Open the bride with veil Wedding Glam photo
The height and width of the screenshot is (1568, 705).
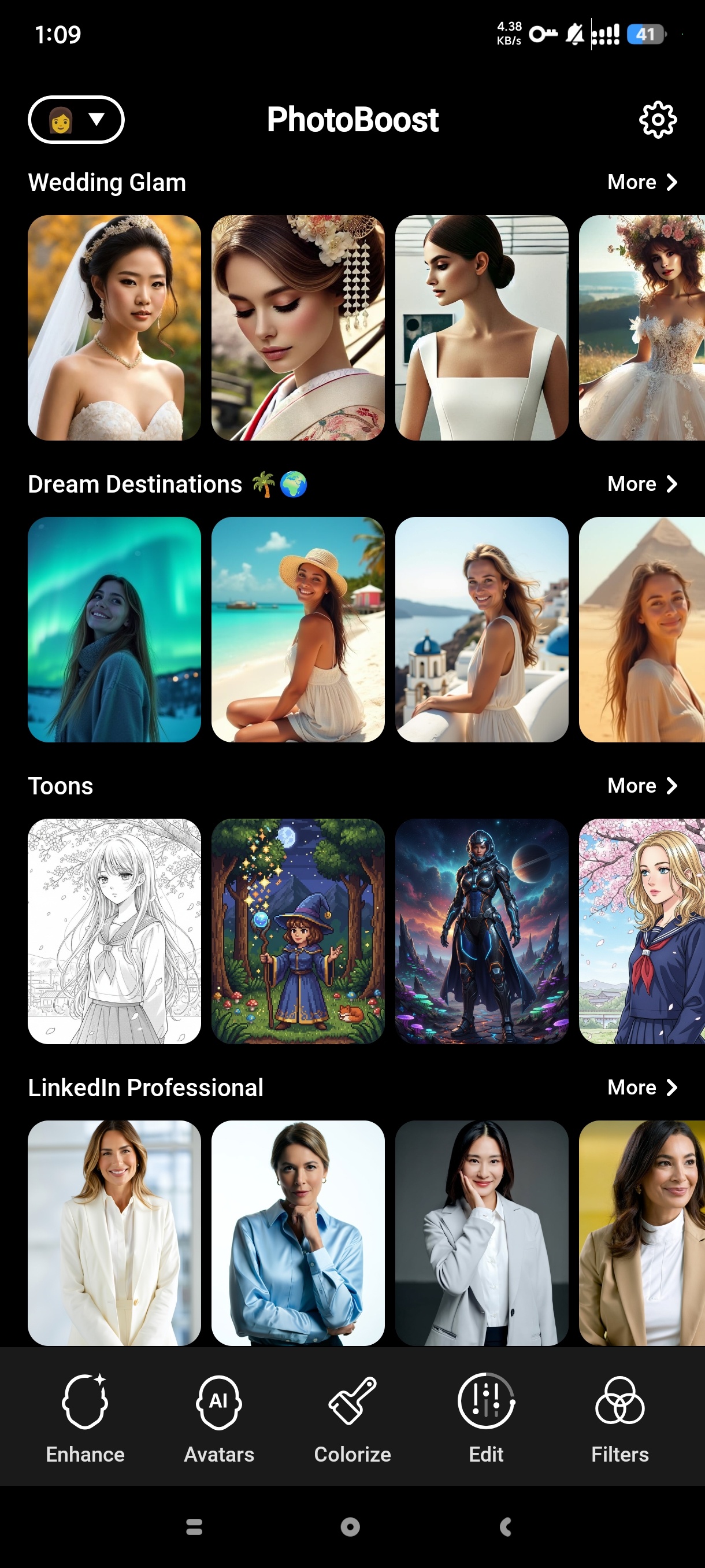(x=114, y=326)
